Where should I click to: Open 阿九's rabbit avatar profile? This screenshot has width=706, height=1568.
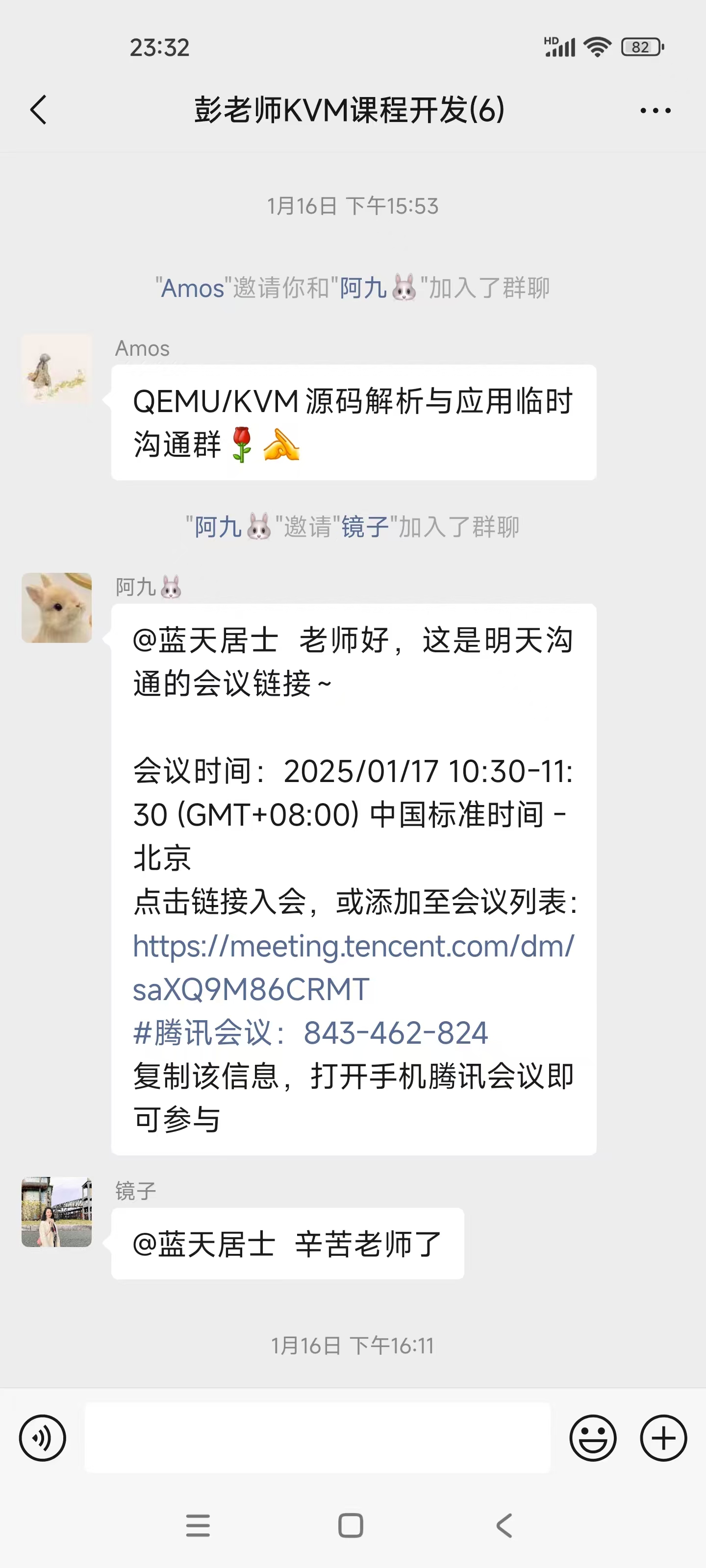tap(57, 608)
